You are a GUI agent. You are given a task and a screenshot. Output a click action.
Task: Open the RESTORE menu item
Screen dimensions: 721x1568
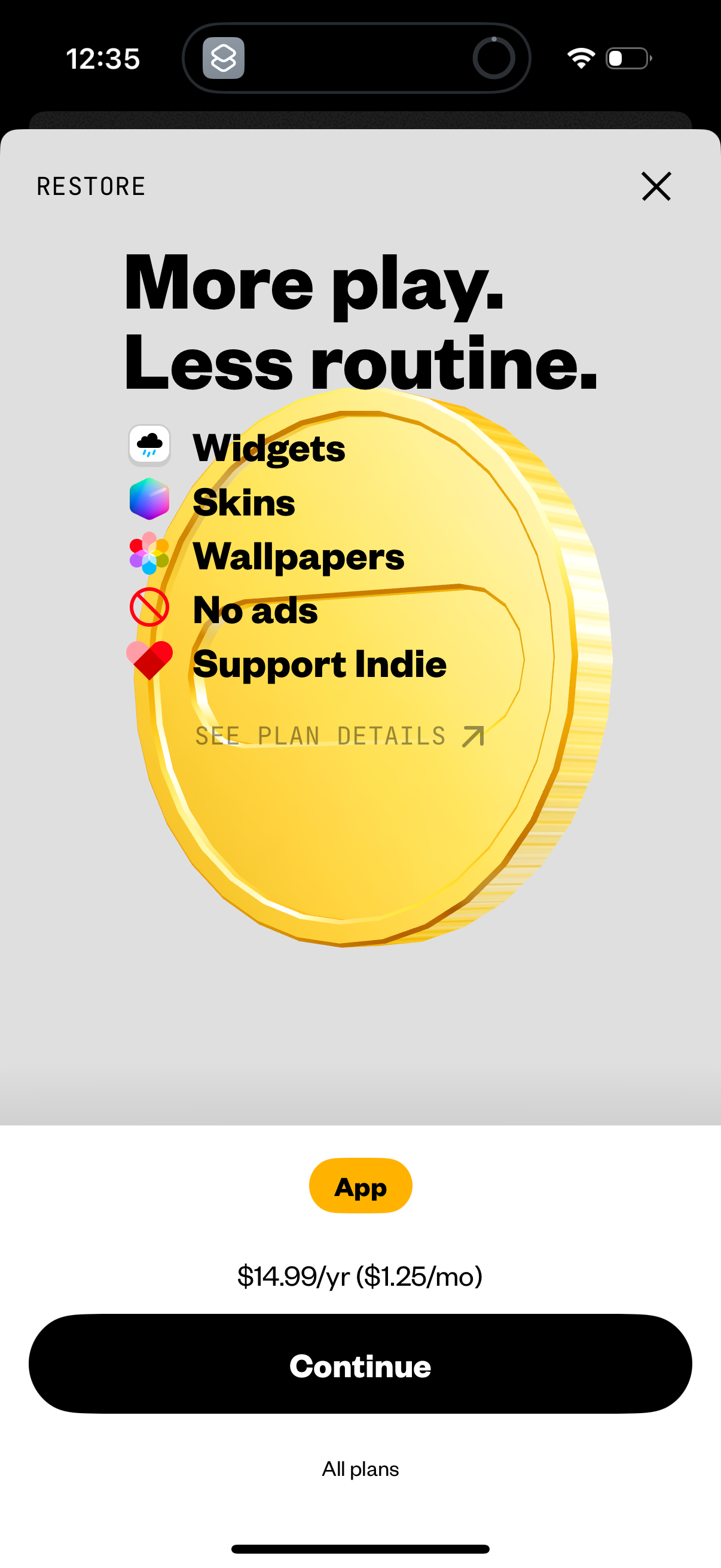tap(91, 186)
